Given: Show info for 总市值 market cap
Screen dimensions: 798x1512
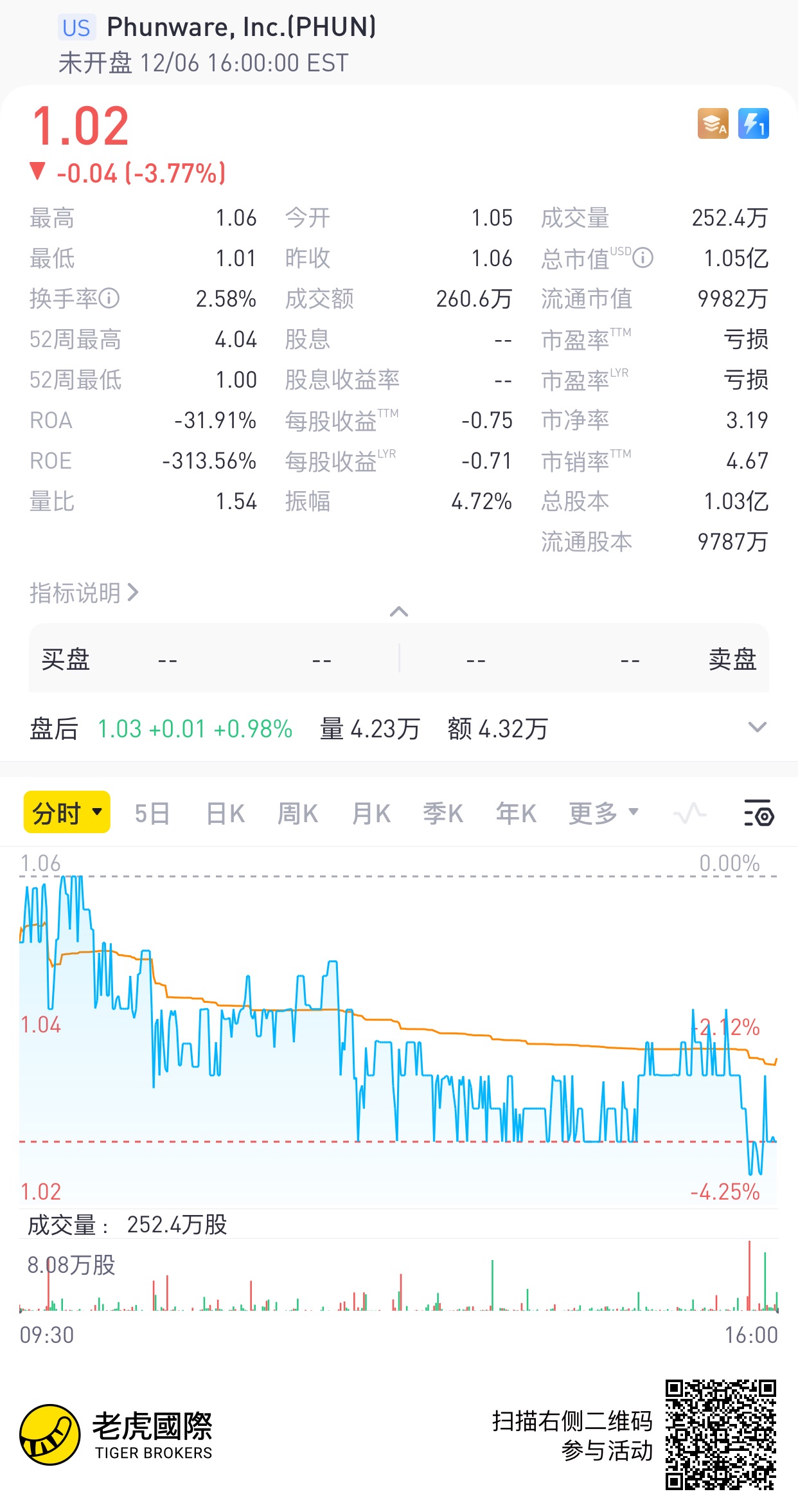Looking at the screenshot, I should tap(643, 258).
